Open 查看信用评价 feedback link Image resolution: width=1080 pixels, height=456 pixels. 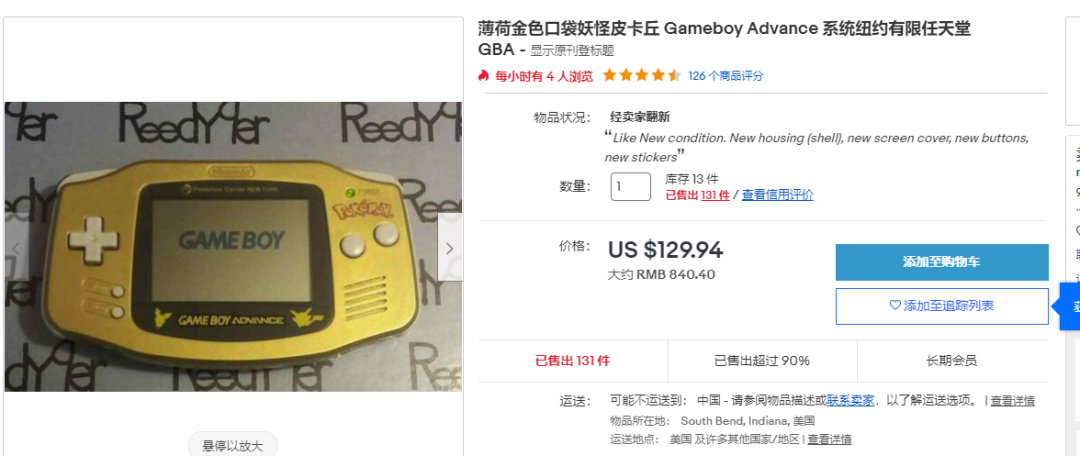tap(777, 195)
